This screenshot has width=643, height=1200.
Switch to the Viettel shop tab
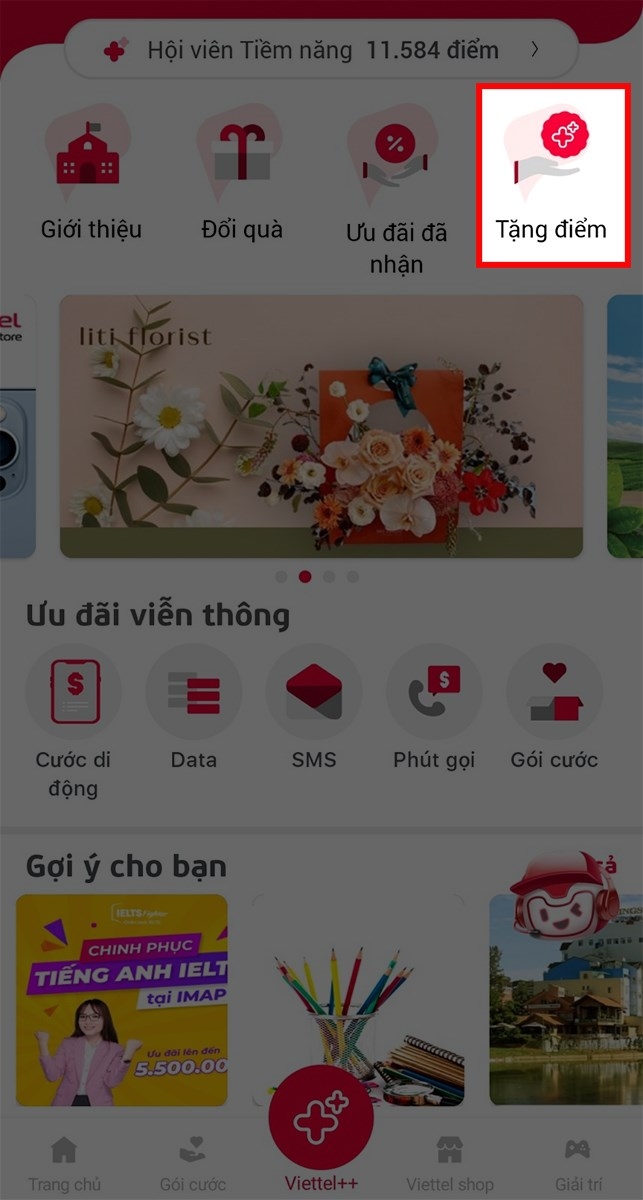(x=450, y=1164)
